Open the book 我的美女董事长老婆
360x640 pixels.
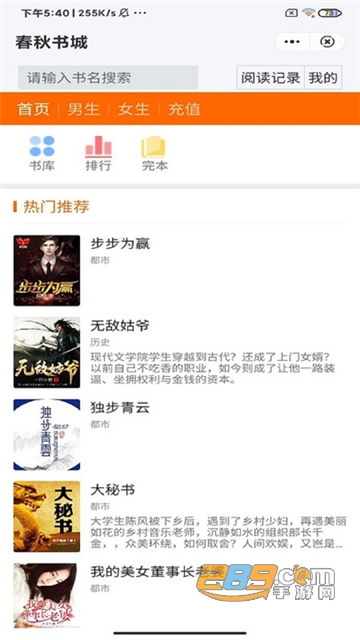(180, 596)
